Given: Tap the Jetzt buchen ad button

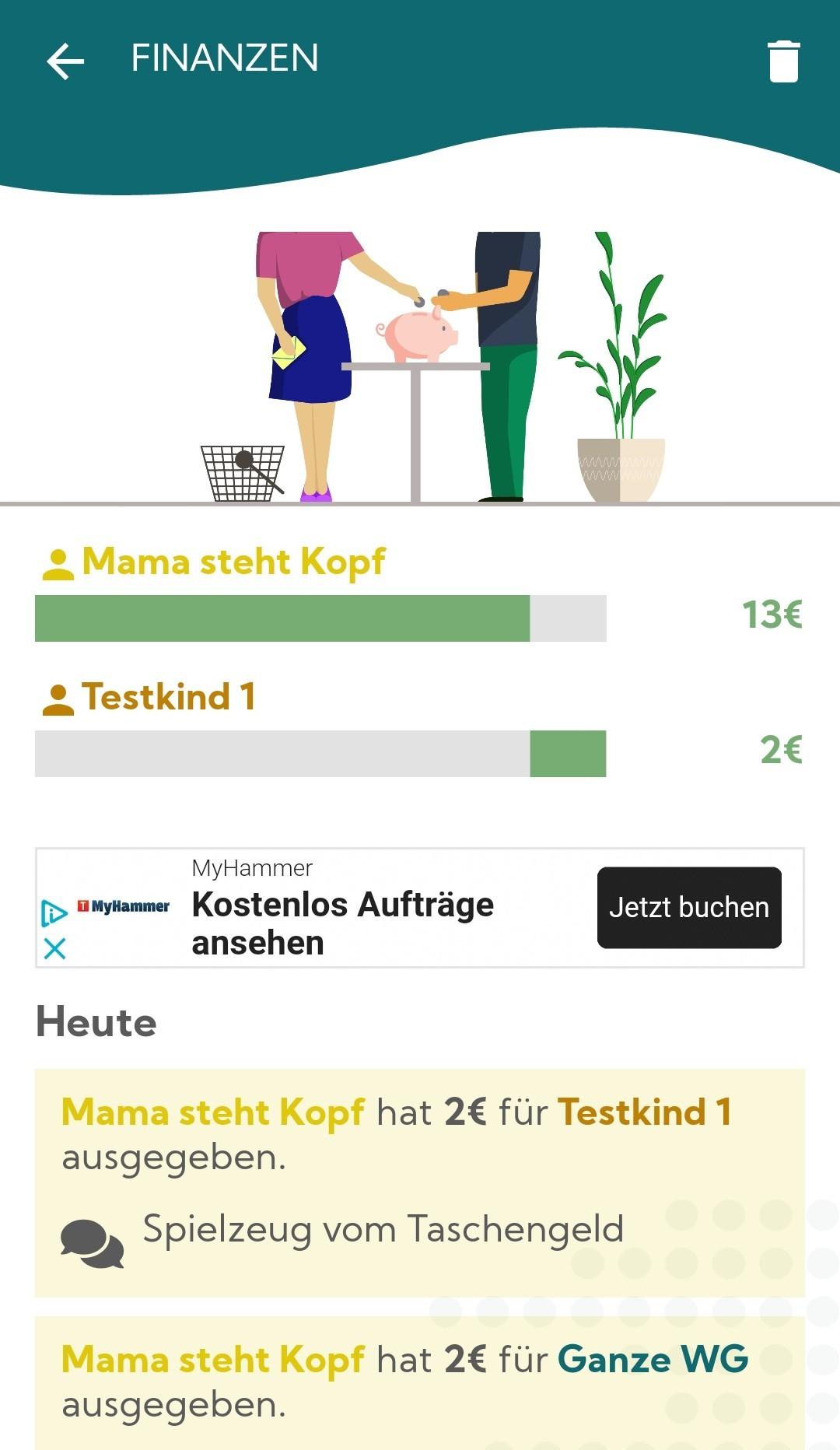Looking at the screenshot, I should click(x=689, y=907).
